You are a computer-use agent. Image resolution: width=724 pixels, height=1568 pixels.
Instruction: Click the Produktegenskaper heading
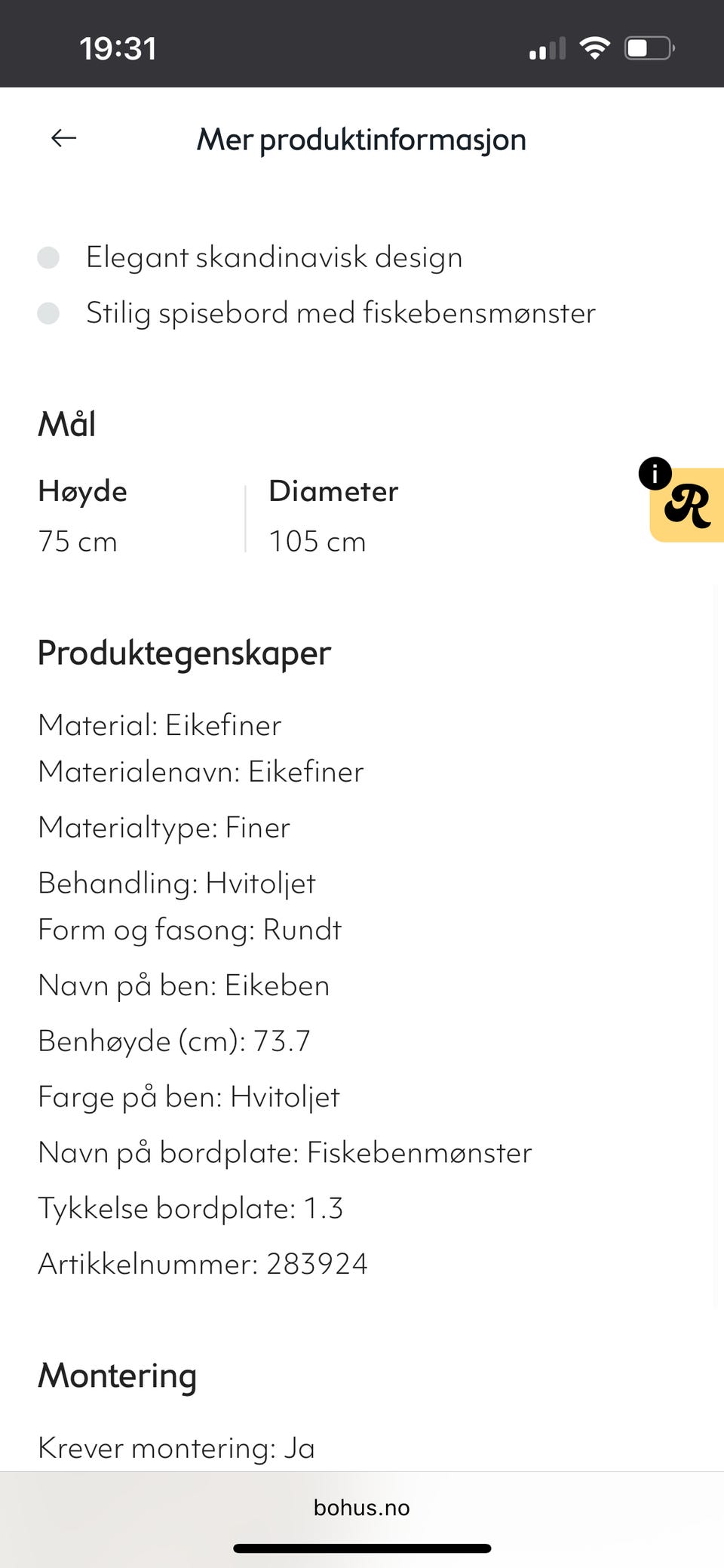183,653
